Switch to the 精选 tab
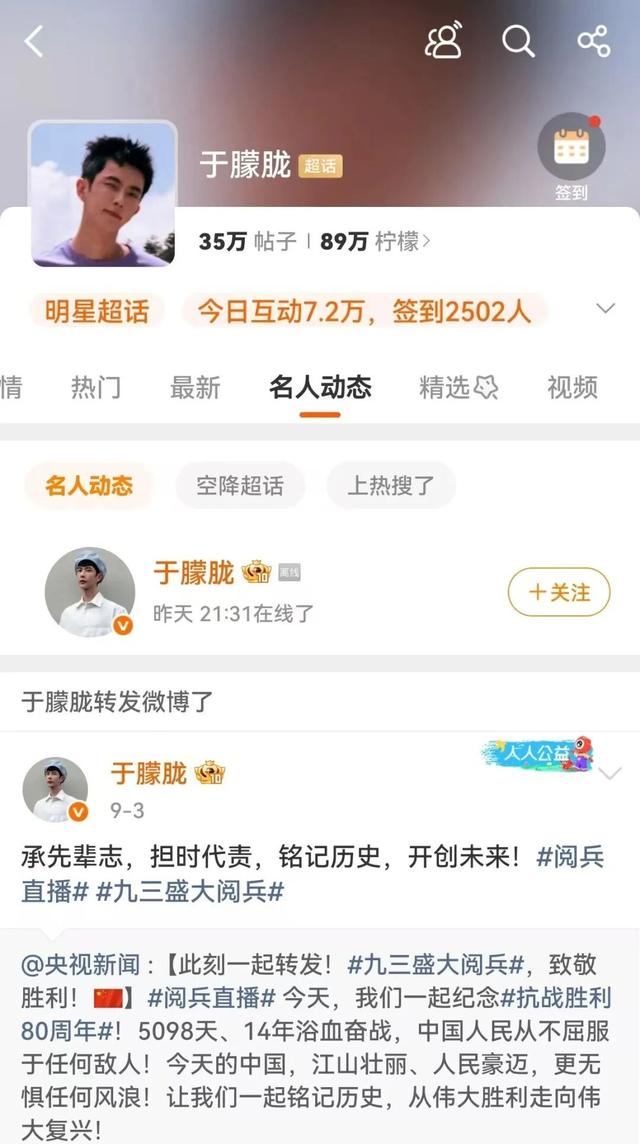This screenshot has height=1144, width=640. (458, 388)
